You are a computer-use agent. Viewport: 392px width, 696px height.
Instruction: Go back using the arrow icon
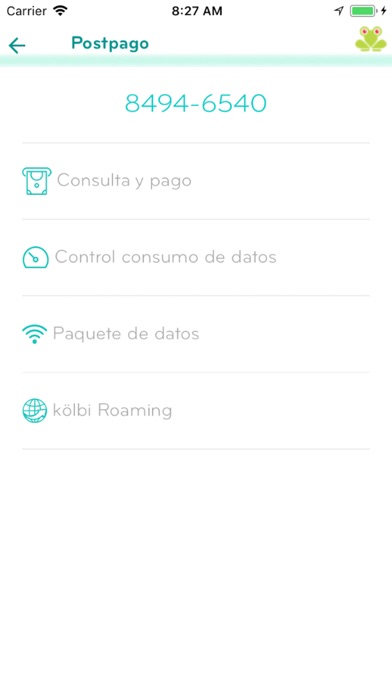click(x=17, y=45)
